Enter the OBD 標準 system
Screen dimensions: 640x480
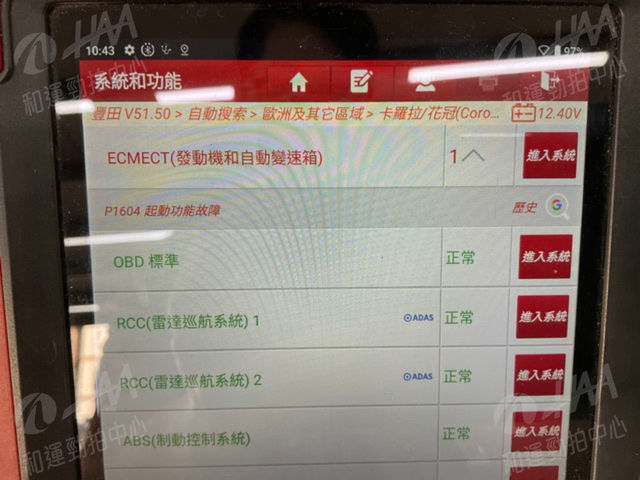(545, 257)
